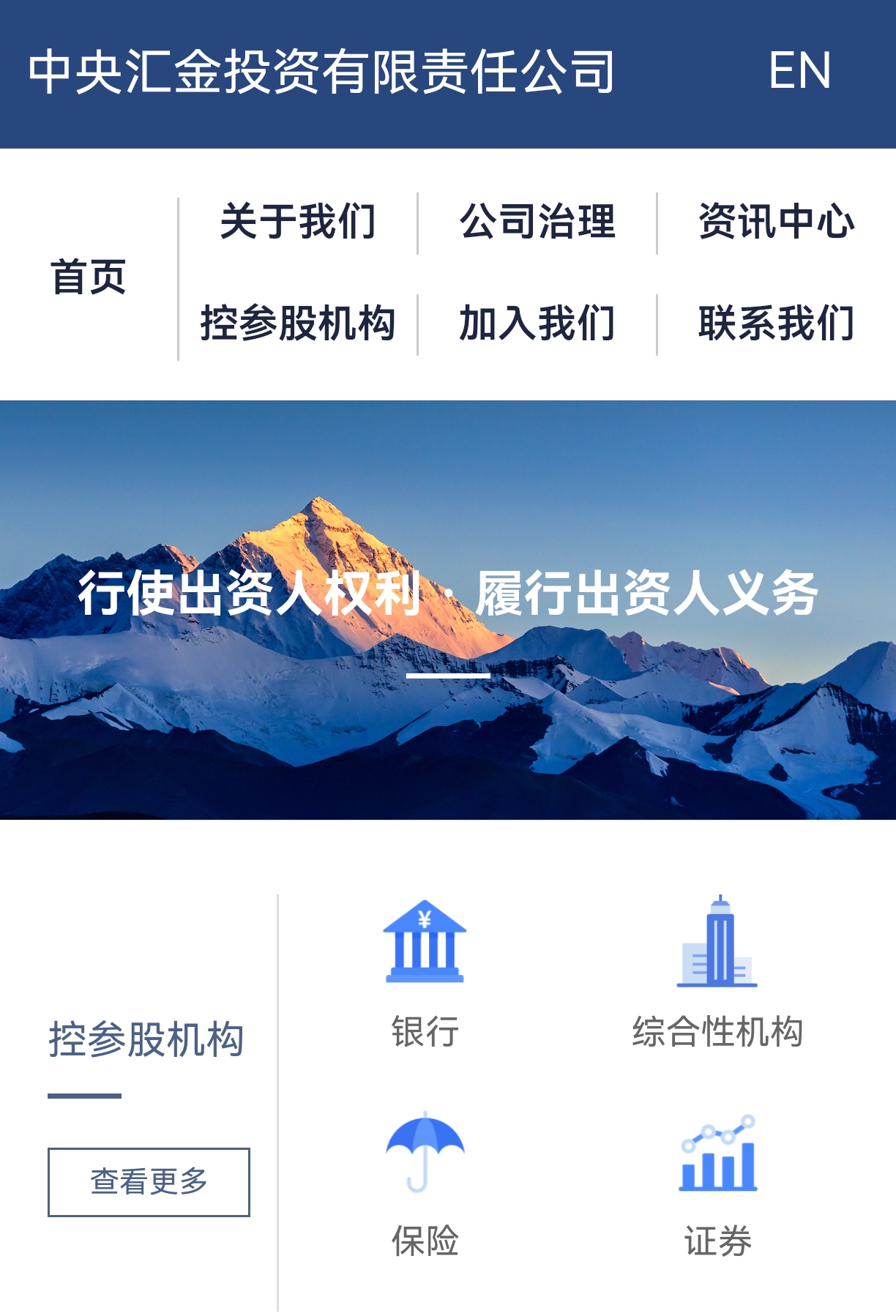The width and height of the screenshot is (896, 1316).
Task: Open 银行 category
Action: point(425,973)
